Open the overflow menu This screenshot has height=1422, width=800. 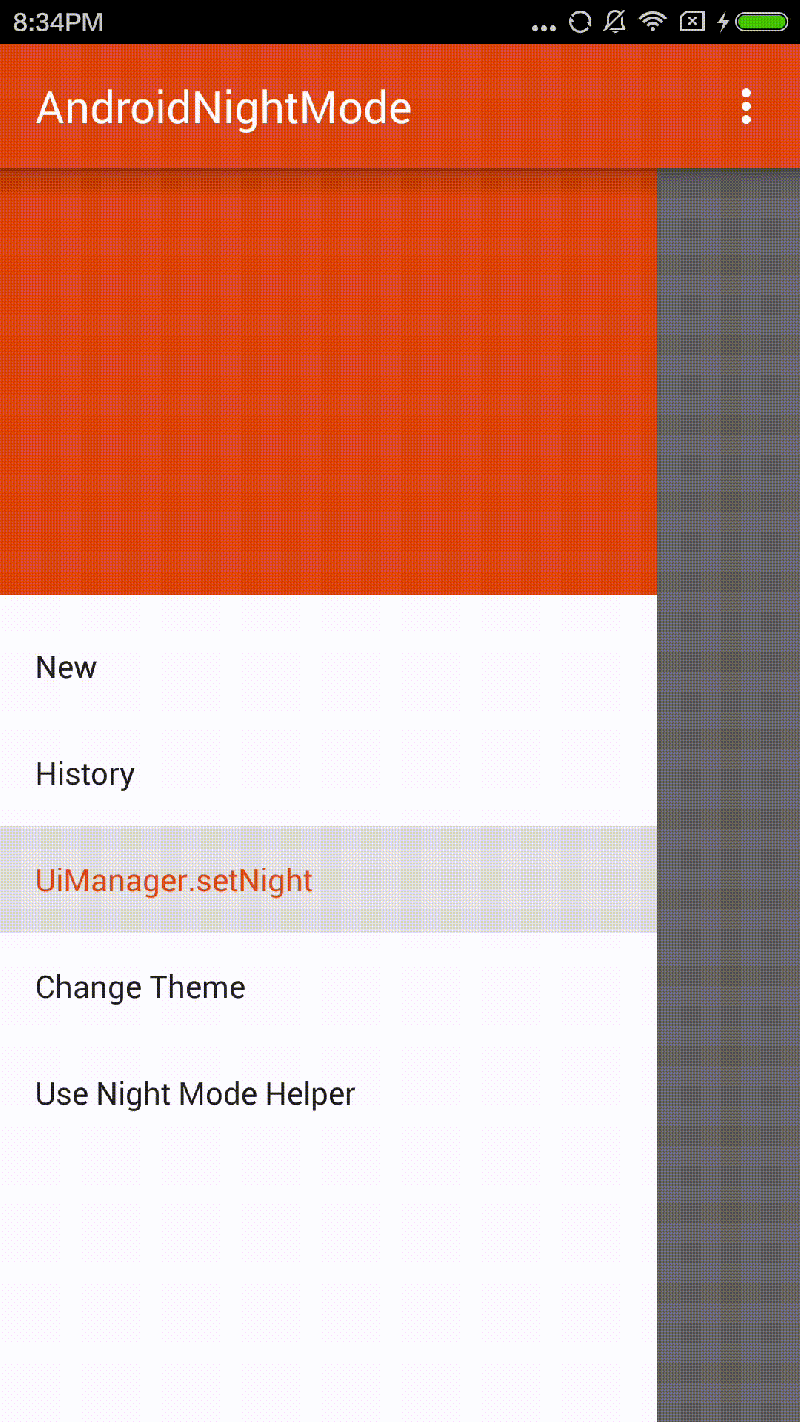pyautogui.click(x=745, y=107)
